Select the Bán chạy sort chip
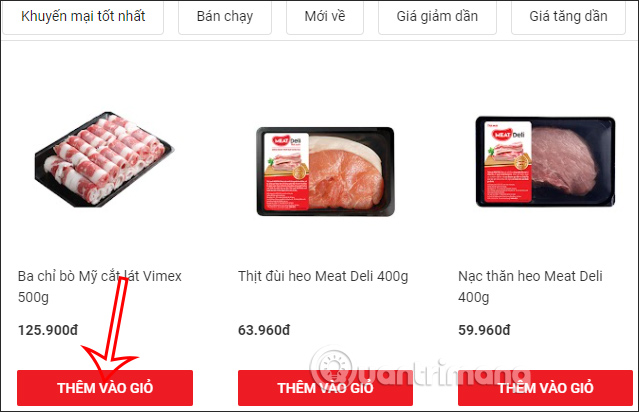The height and width of the screenshot is (412, 639). (x=225, y=17)
